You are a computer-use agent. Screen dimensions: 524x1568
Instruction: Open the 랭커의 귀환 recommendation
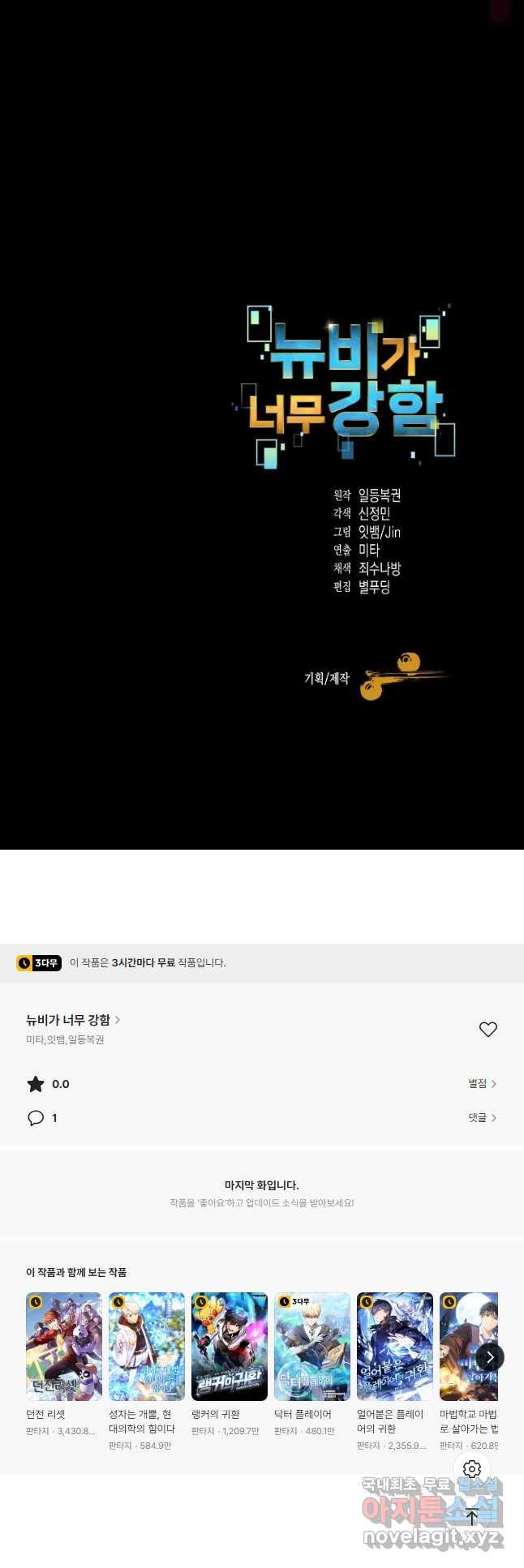(230, 1347)
